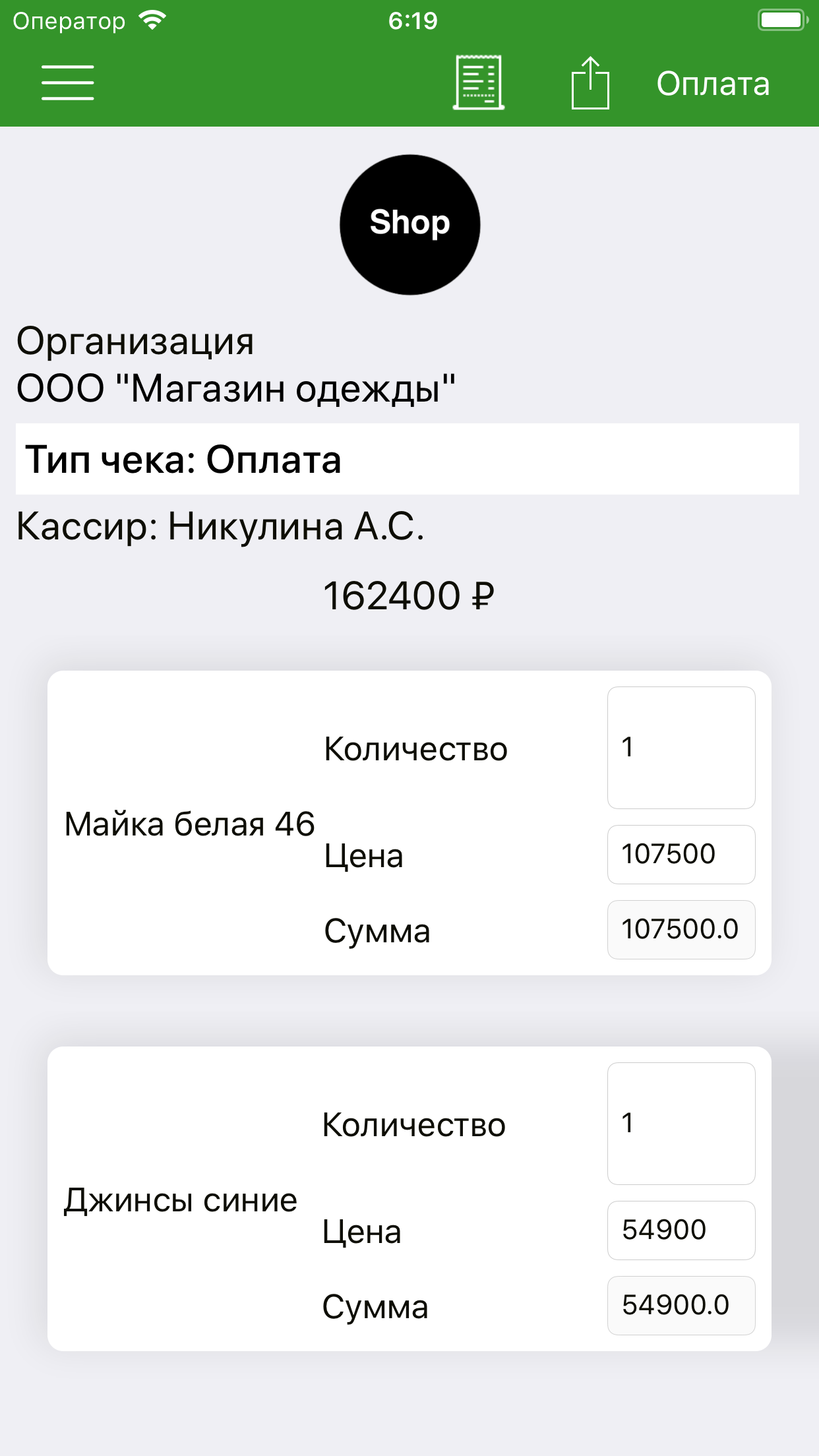Select the Shop logo circle
Image resolution: width=819 pixels, height=1456 pixels.
[x=409, y=224]
